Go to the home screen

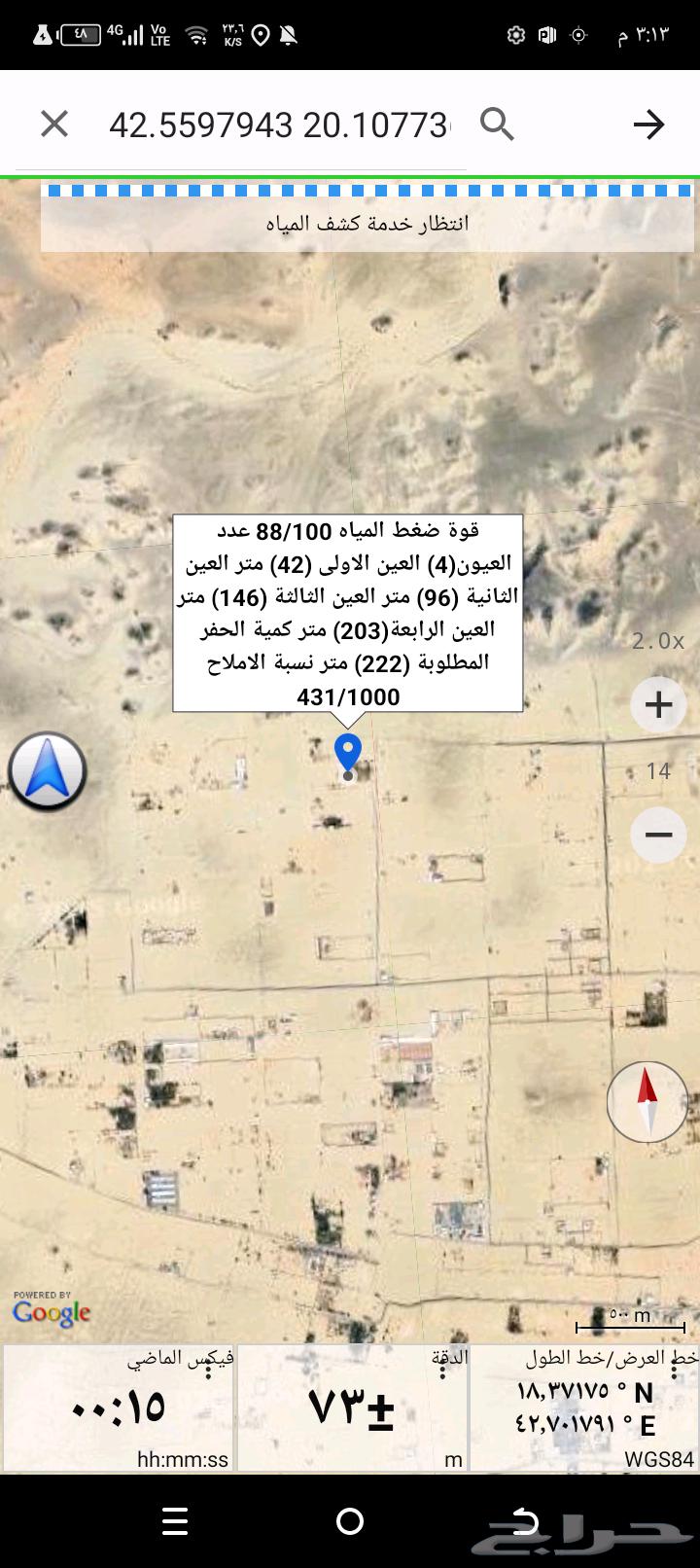pyautogui.click(x=349, y=1521)
